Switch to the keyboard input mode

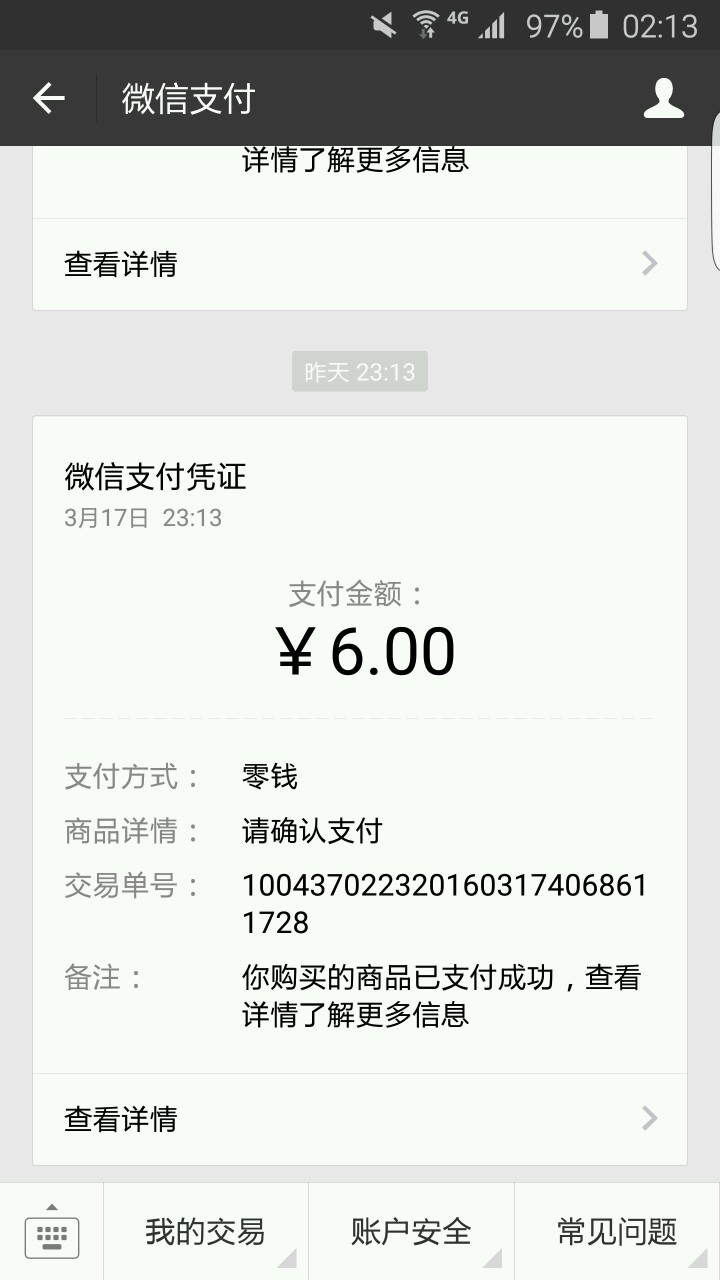[x=51, y=1233]
